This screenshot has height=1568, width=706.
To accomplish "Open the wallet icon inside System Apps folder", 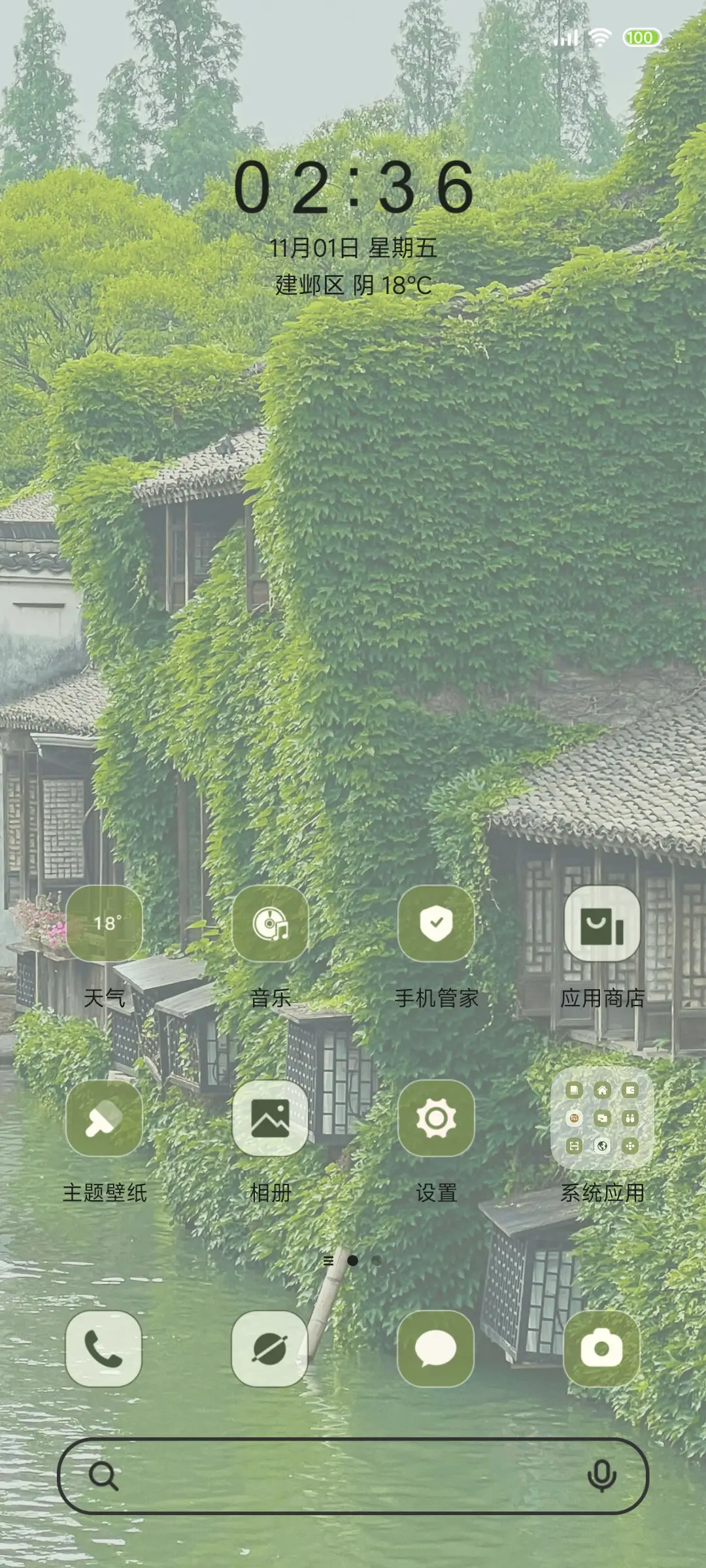I will (x=630, y=1090).
